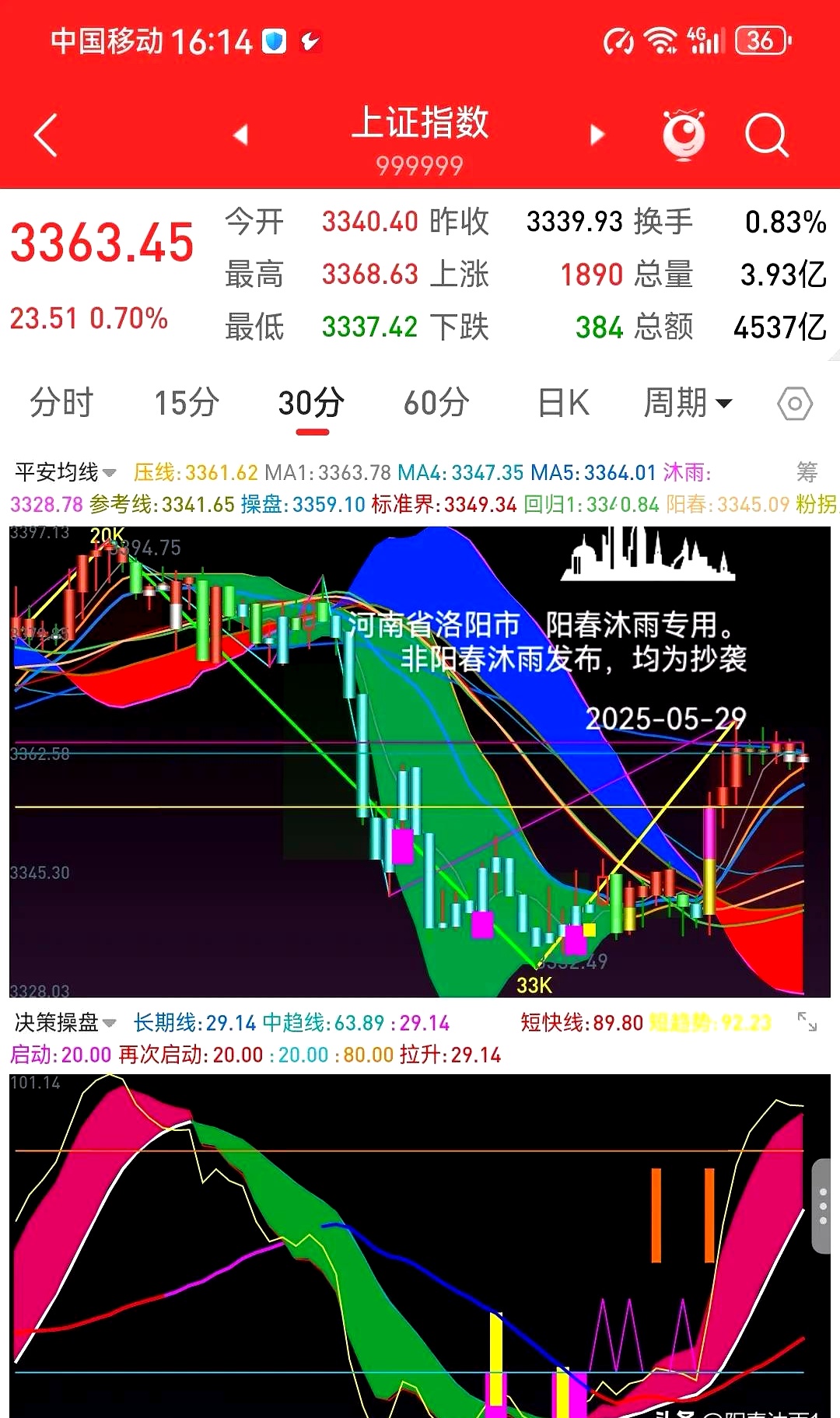The image size is (840, 1418).
Task: Open the 周期 period dropdown
Action: click(688, 403)
